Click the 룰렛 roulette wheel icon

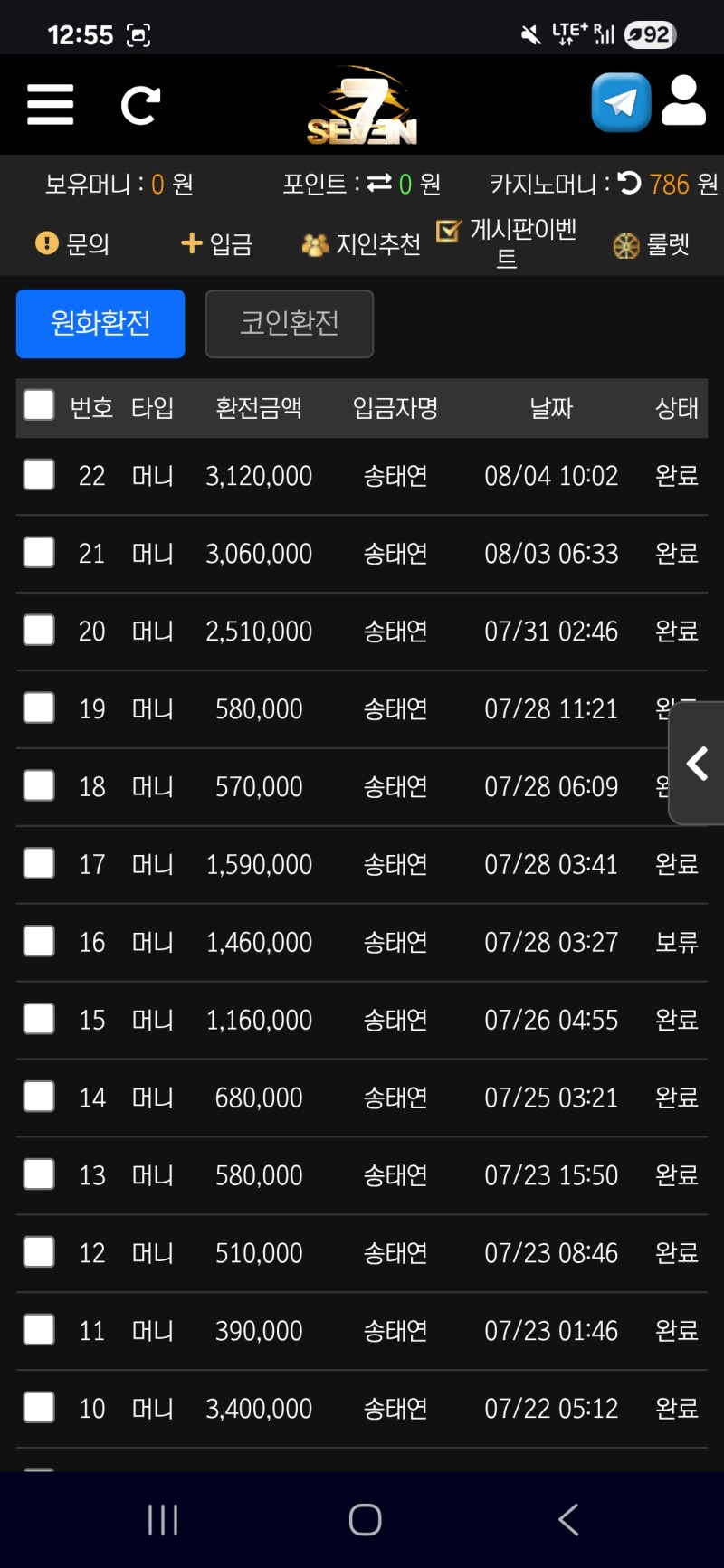(x=626, y=243)
